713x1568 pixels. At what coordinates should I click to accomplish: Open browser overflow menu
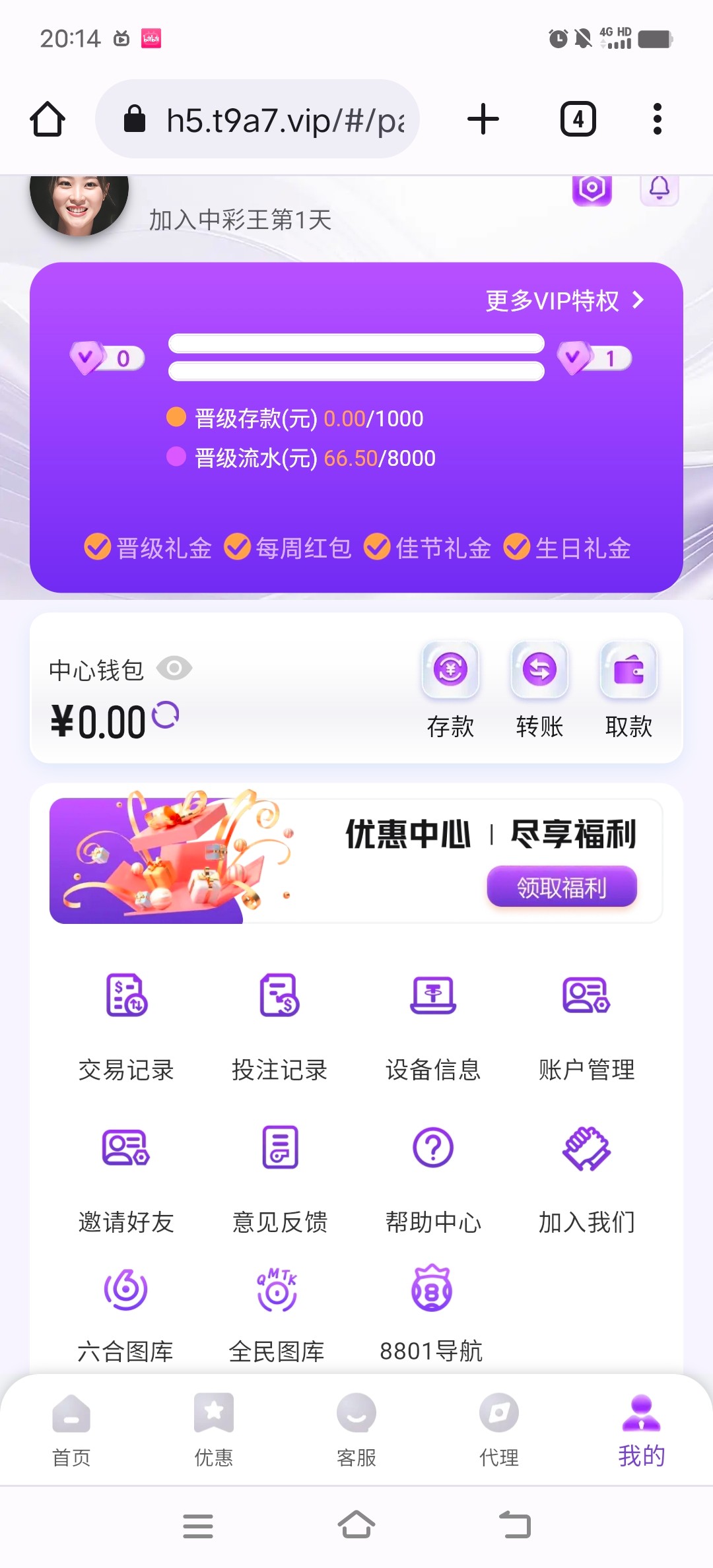(657, 119)
